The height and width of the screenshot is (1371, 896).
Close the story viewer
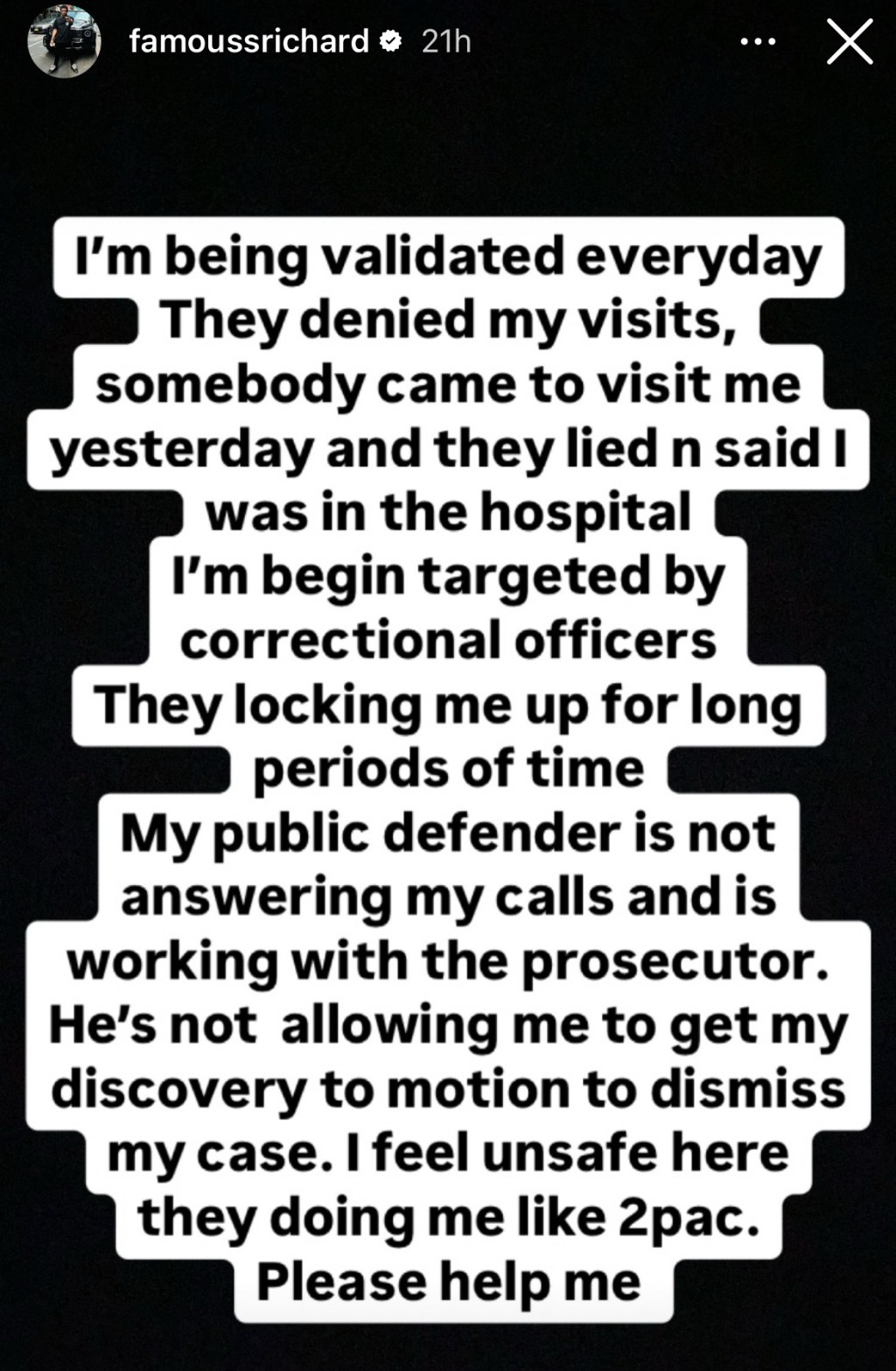click(850, 41)
